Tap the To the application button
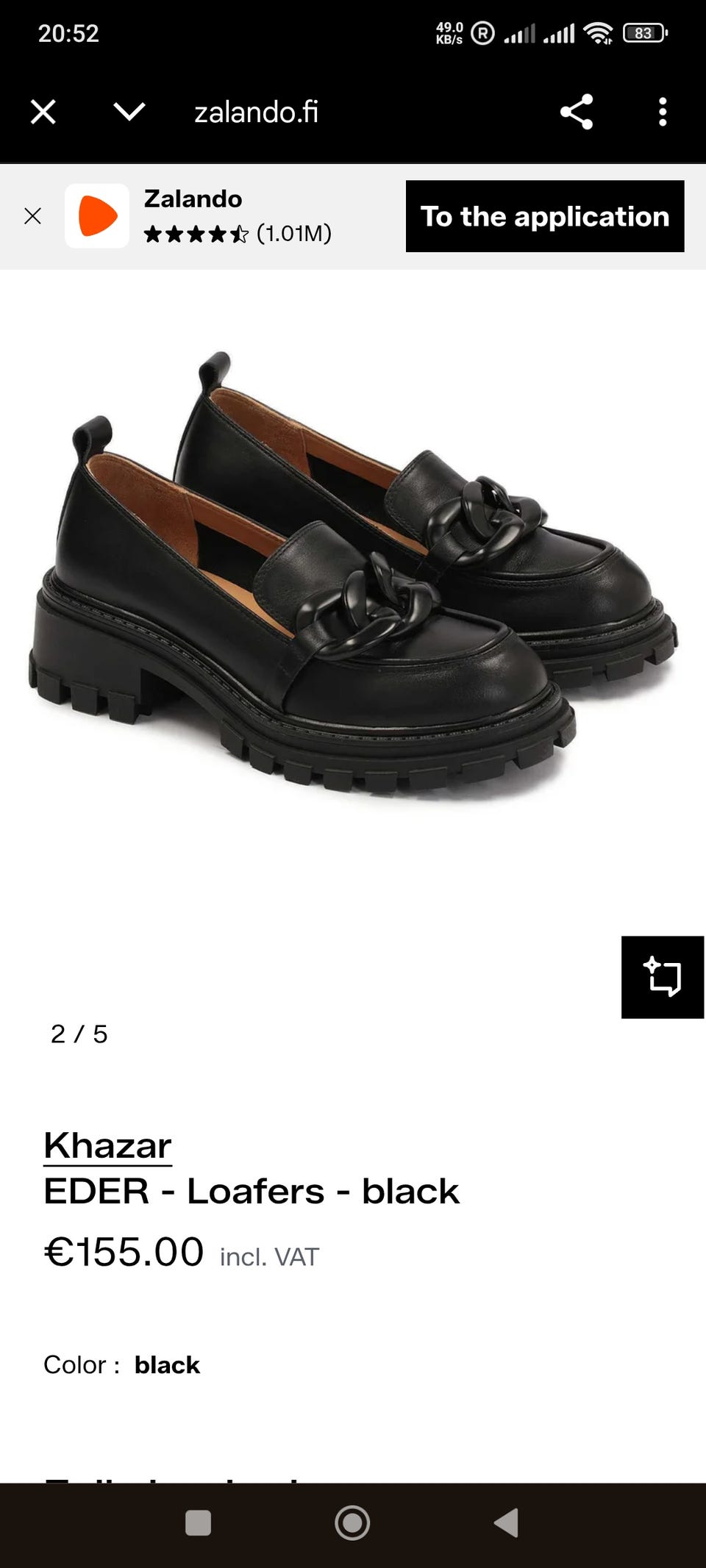 pyautogui.click(x=545, y=216)
